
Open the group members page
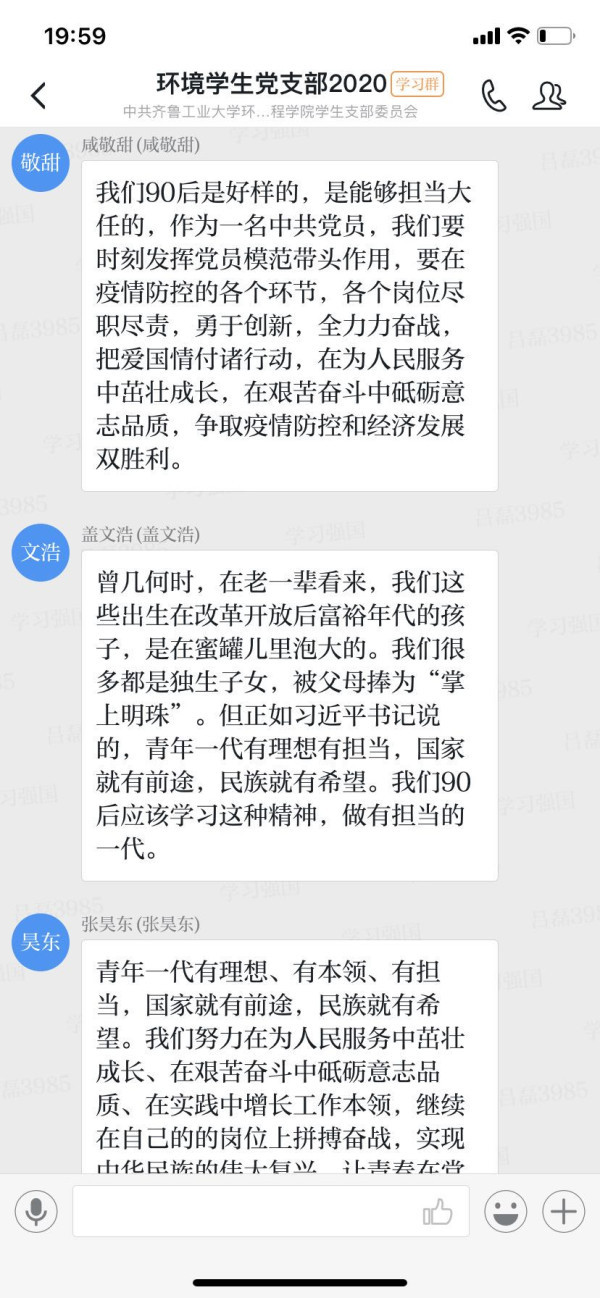pyautogui.click(x=549, y=96)
